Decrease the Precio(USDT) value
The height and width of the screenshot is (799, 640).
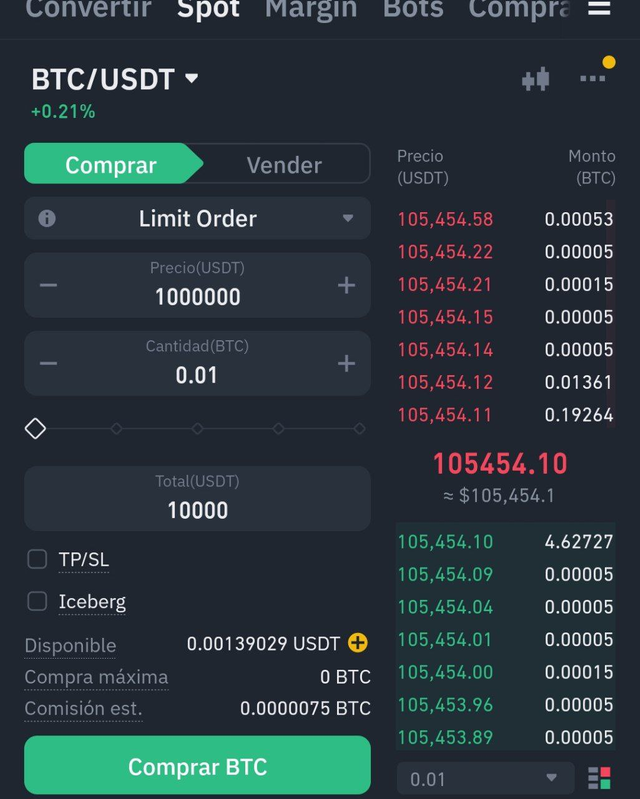(x=48, y=285)
